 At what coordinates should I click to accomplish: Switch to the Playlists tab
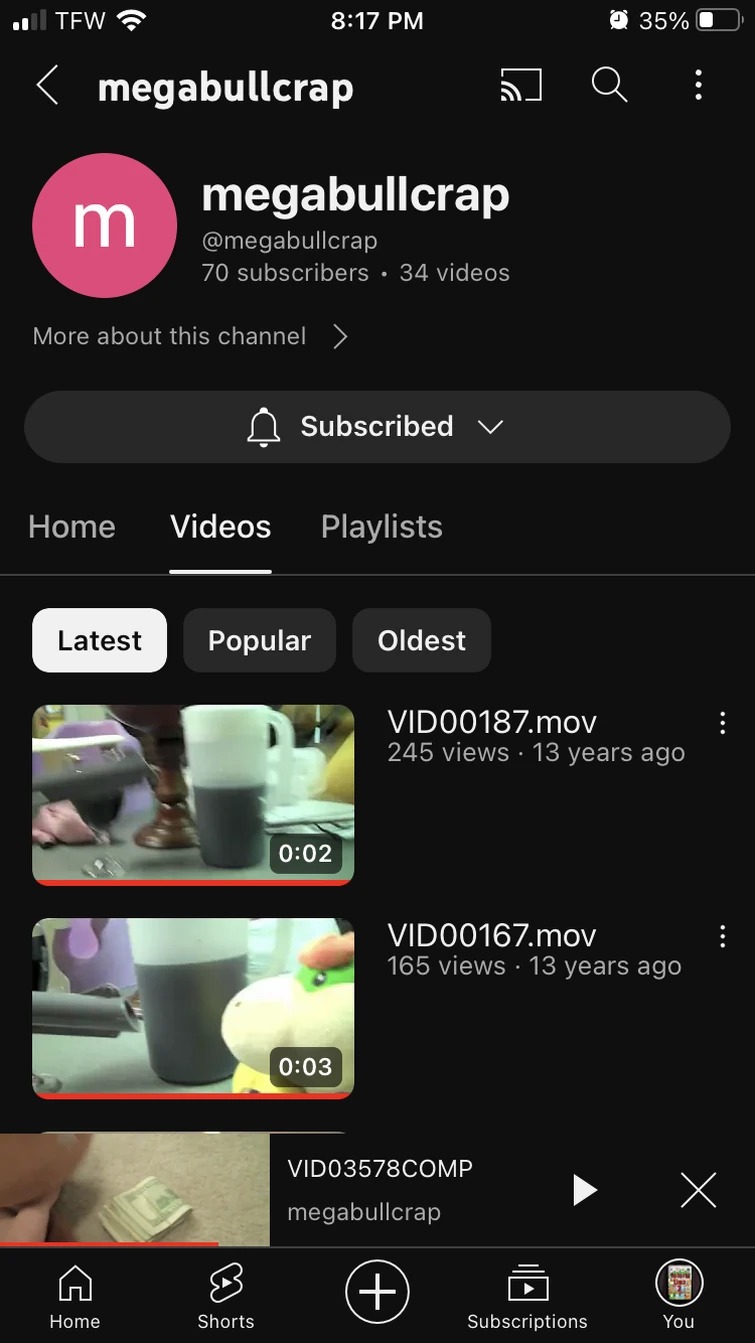pos(381,526)
